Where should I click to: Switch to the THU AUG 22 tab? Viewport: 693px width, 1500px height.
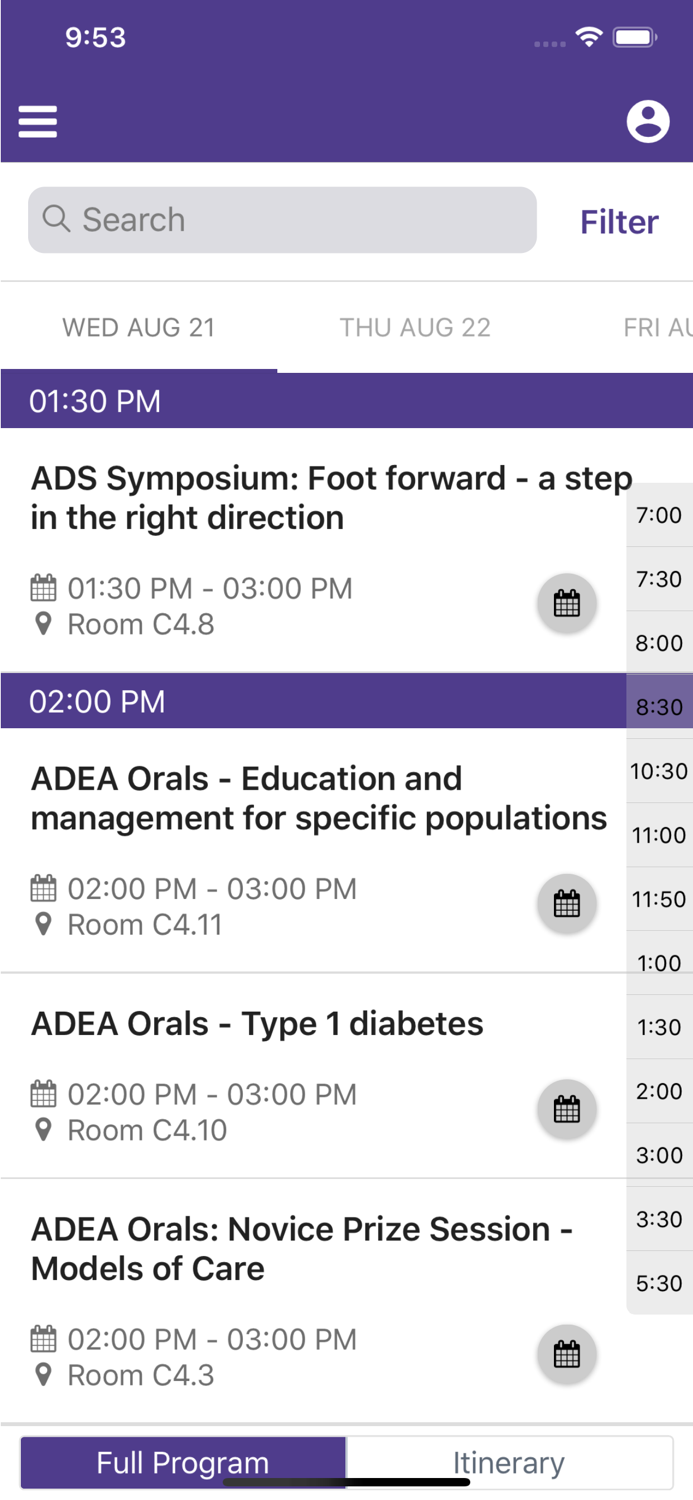[415, 328]
